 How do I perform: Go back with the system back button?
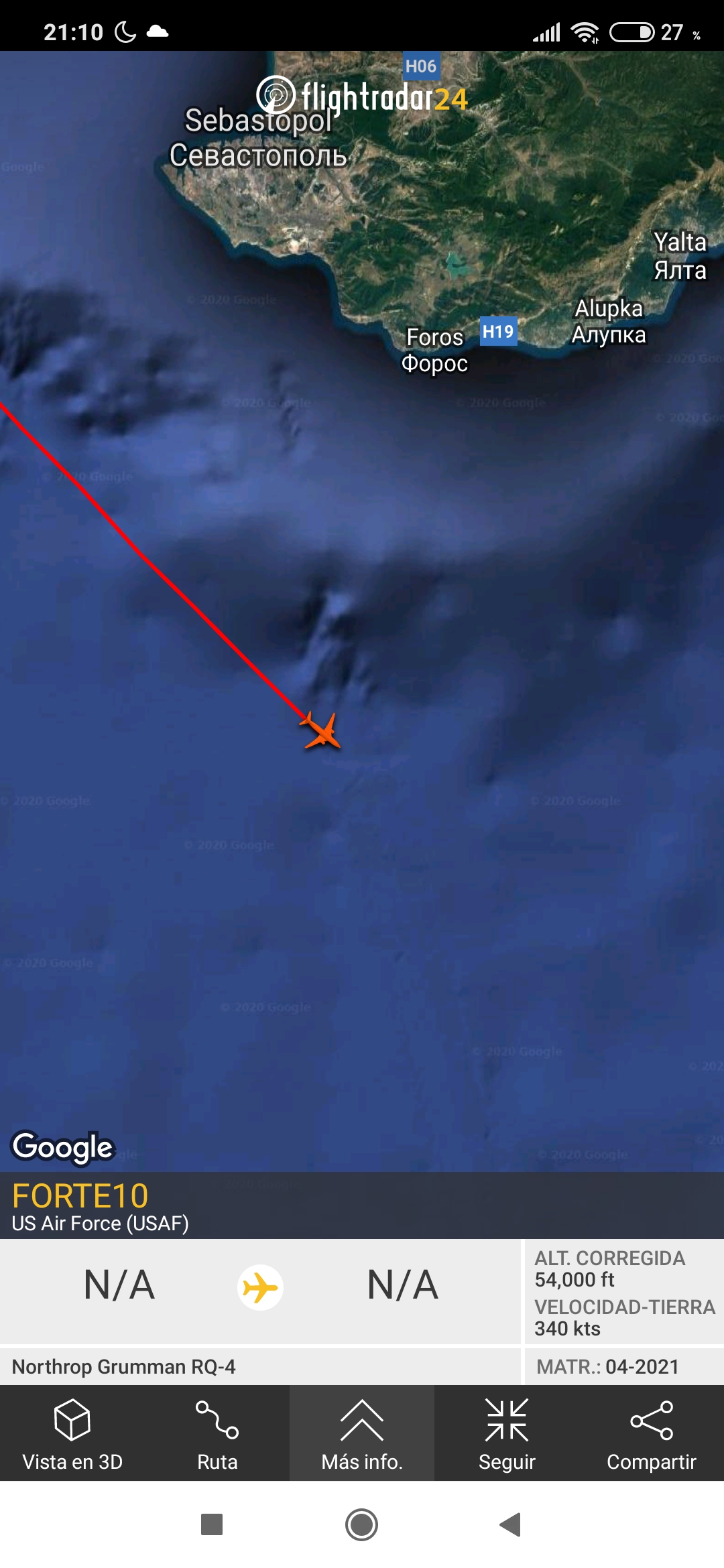point(510,1524)
